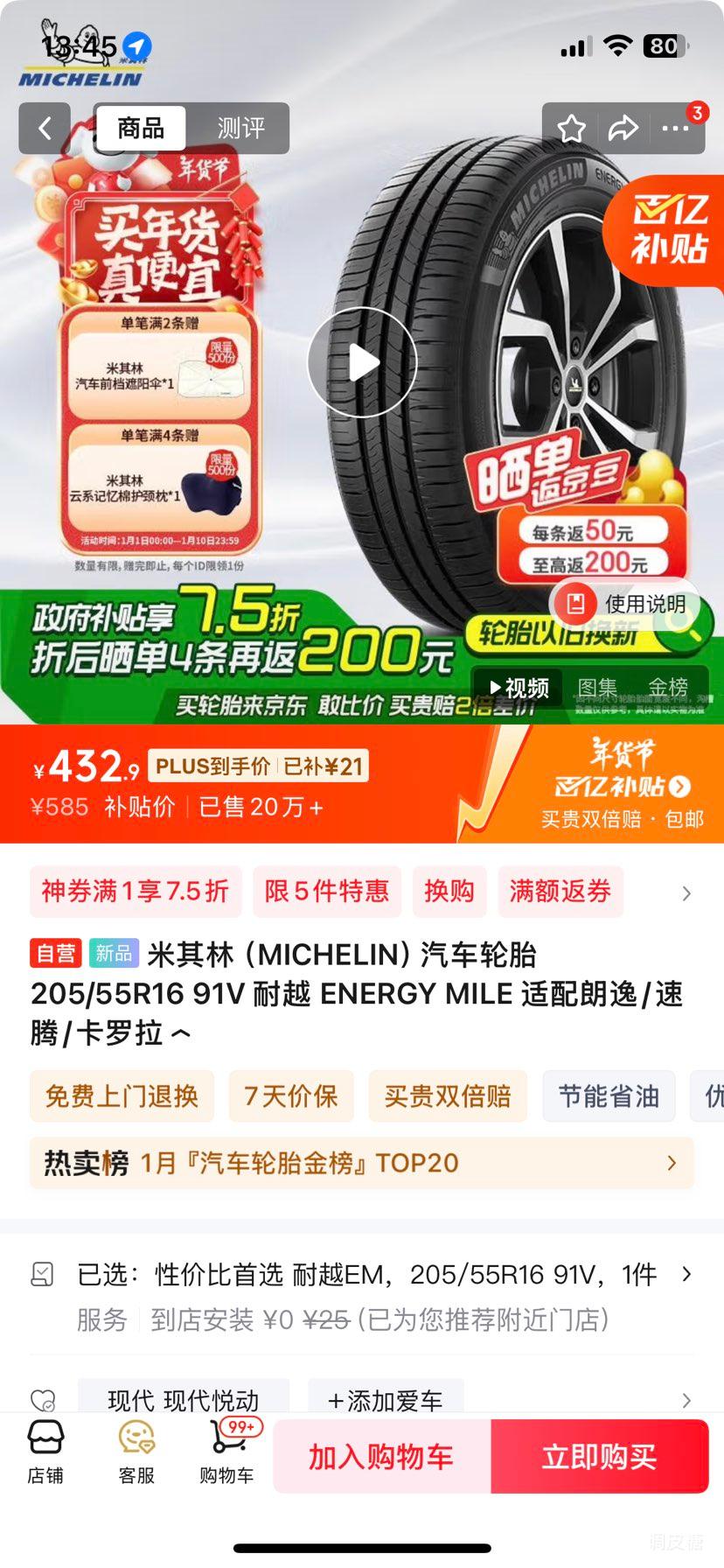
Task: Select the 换购 trade-in coupon chip
Action: coord(449,892)
